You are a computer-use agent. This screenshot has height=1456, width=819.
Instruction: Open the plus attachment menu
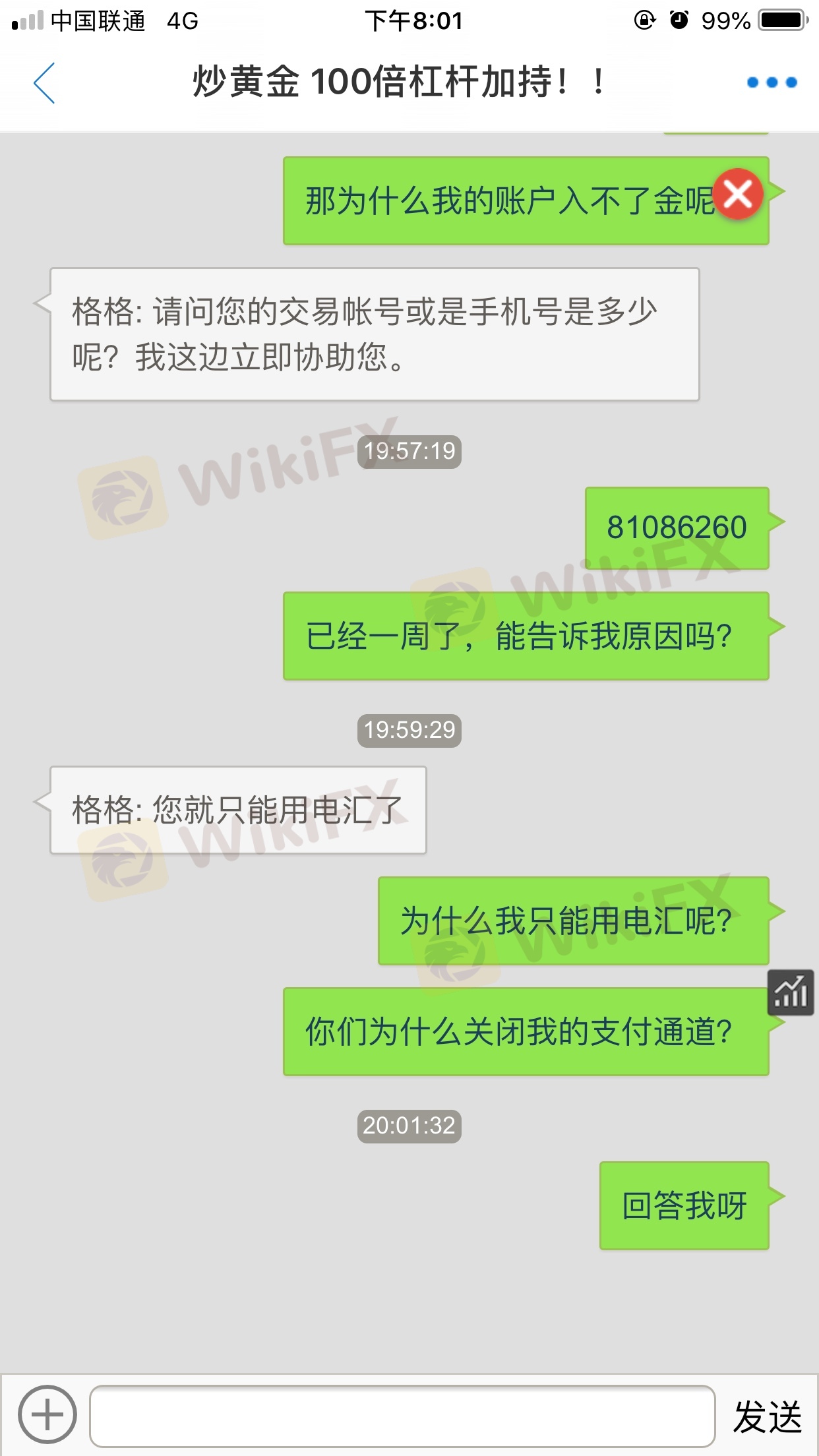[x=47, y=1414]
